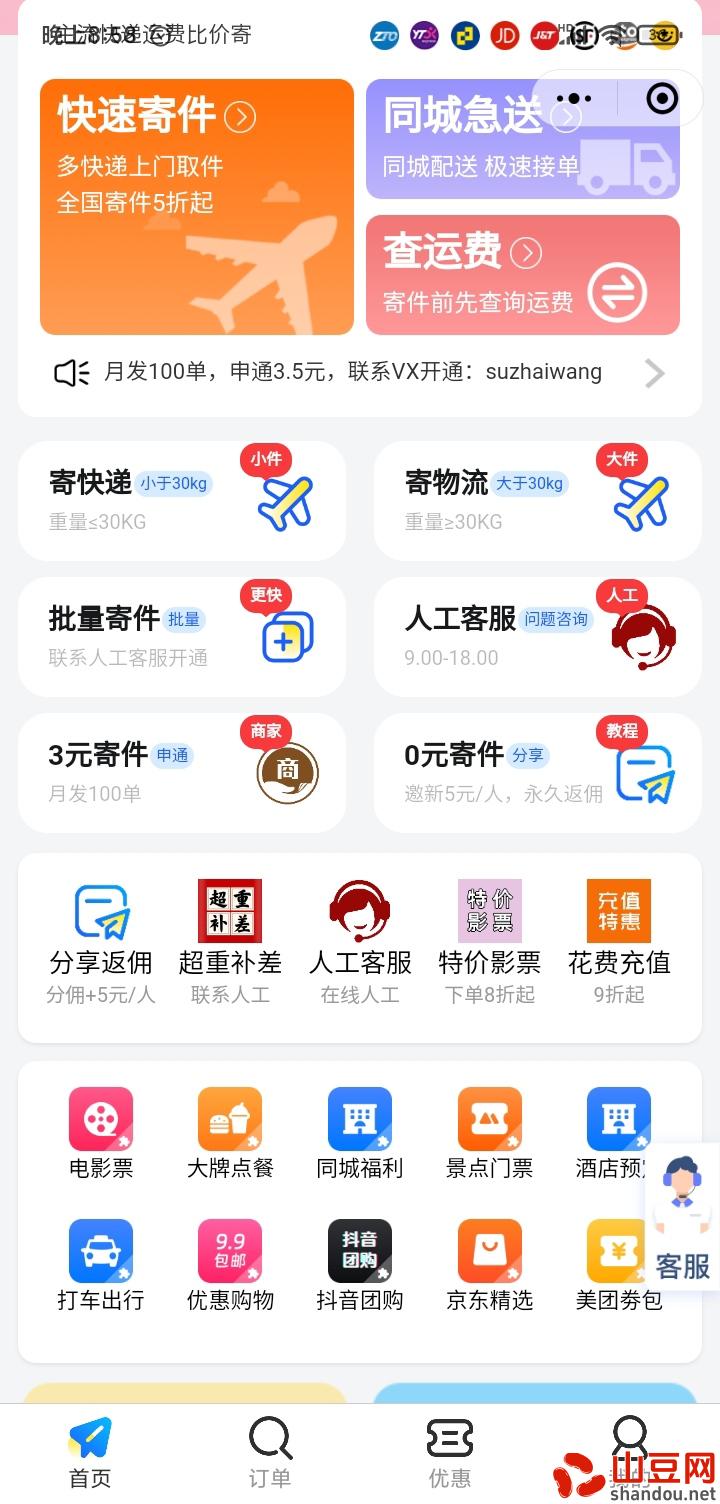Select 寄快递 for parcels under 30kg
Image resolution: width=720 pixels, height=1504 pixels.
pyautogui.click(x=182, y=501)
